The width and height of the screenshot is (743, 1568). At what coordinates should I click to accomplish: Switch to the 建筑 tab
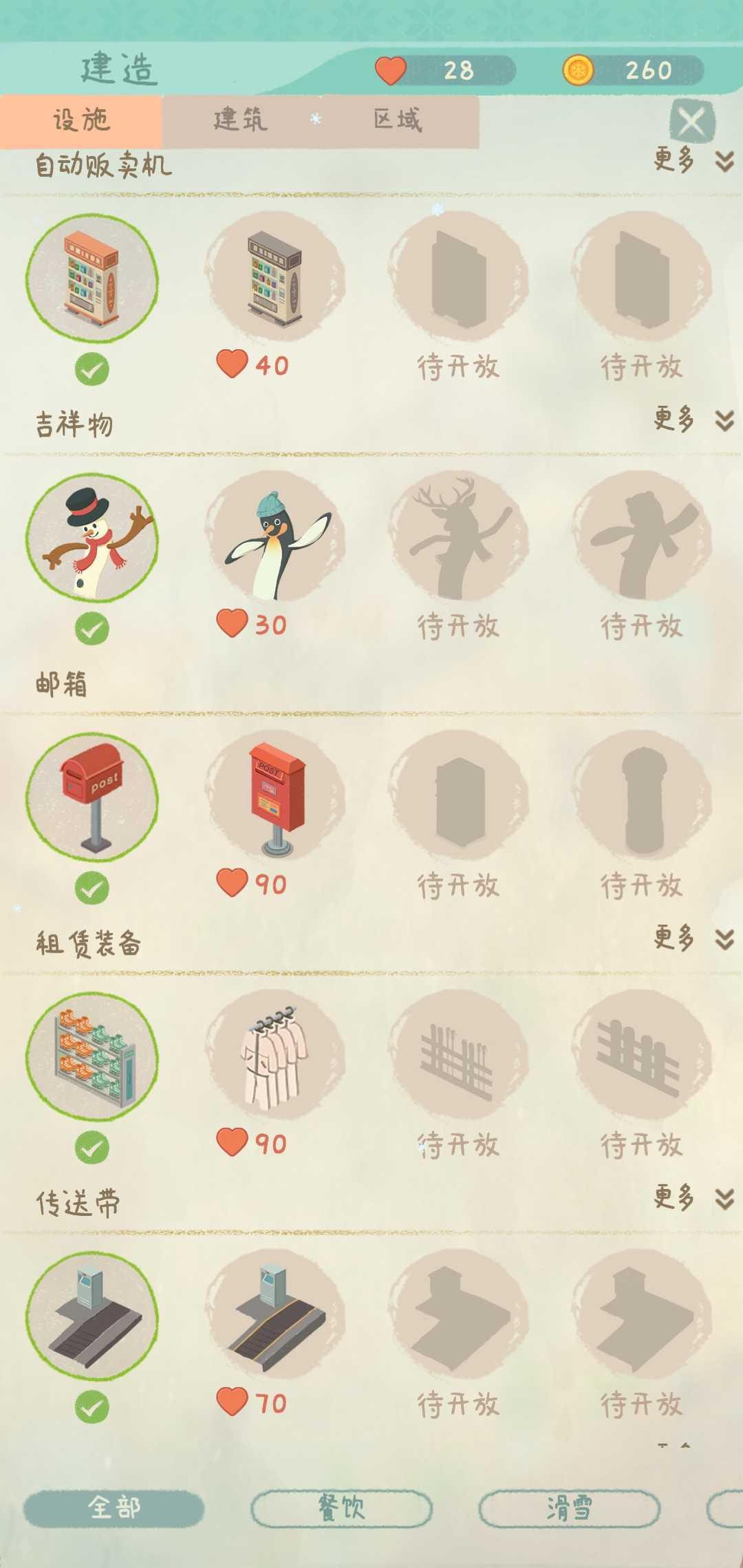(x=240, y=120)
